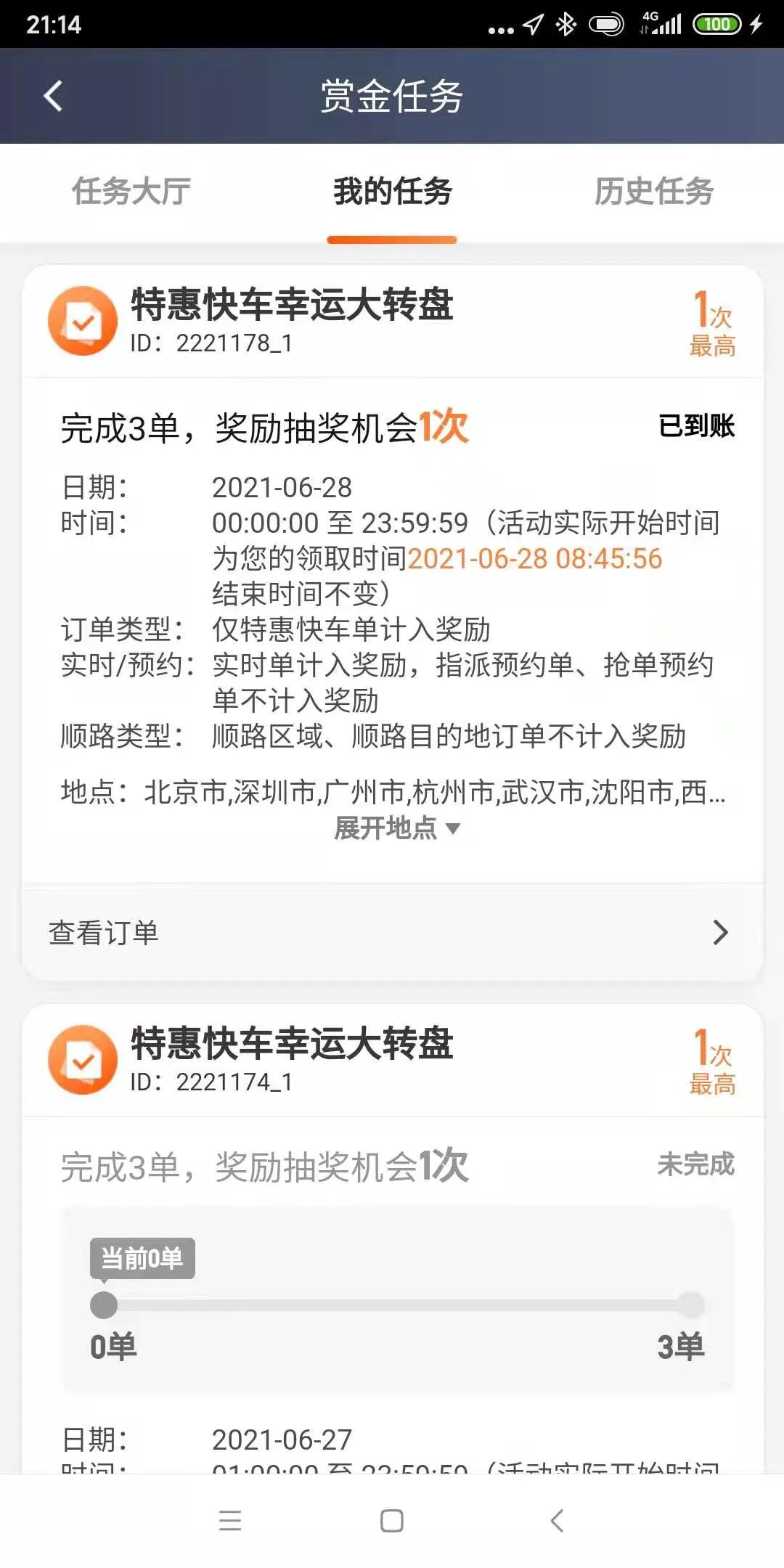
Task: Select the 我的任务 tab
Action: coord(391,192)
